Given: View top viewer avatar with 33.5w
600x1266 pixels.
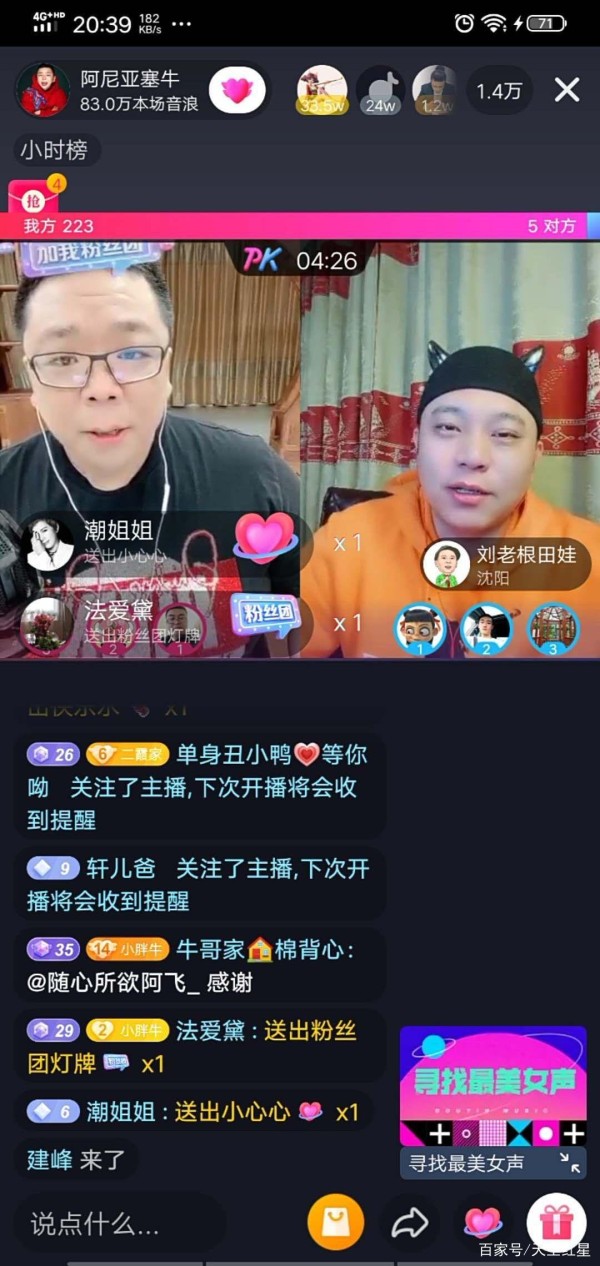Looking at the screenshot, I should click(x=322, y=91).
